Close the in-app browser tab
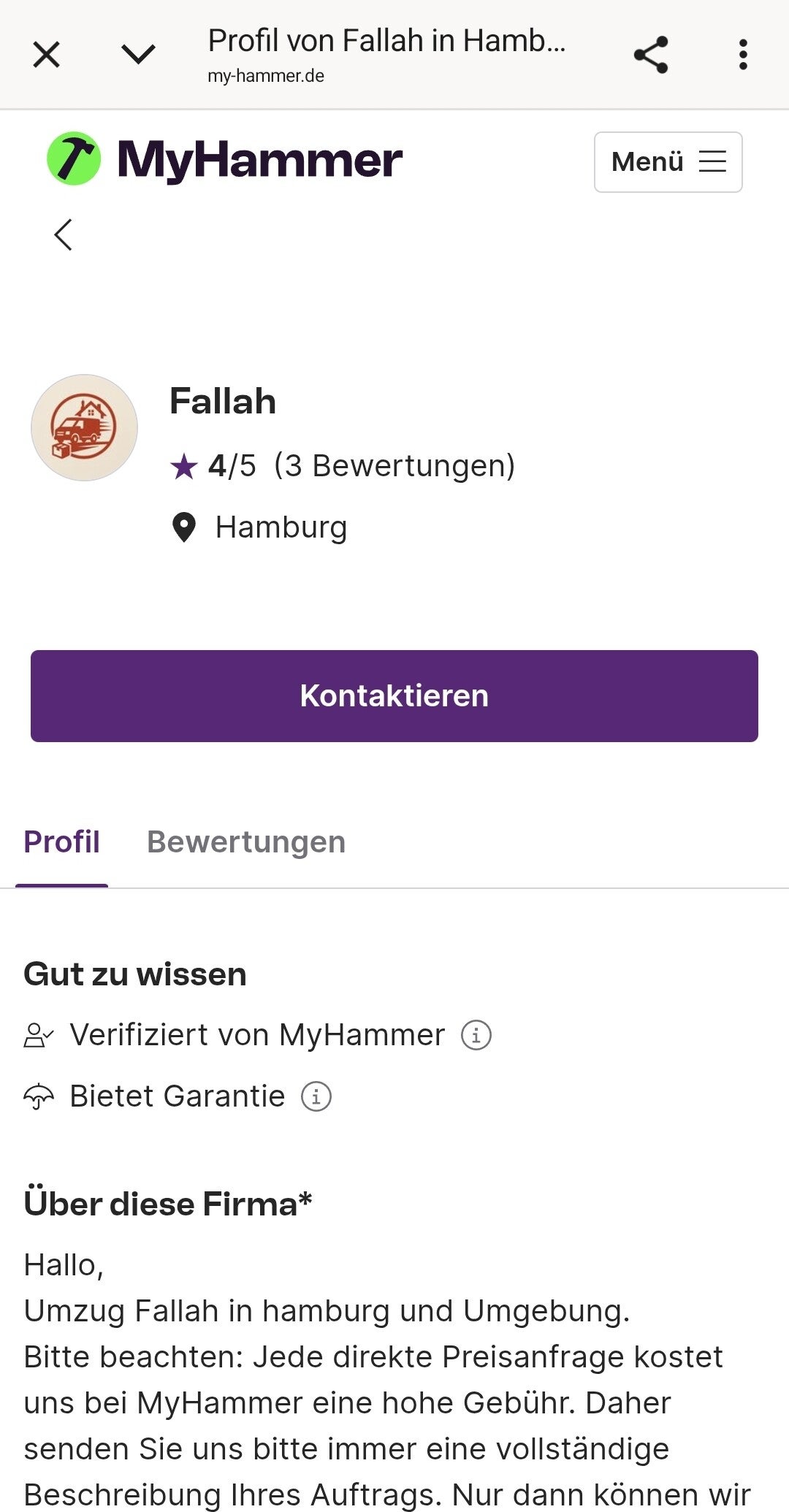 tap(47, 55)
